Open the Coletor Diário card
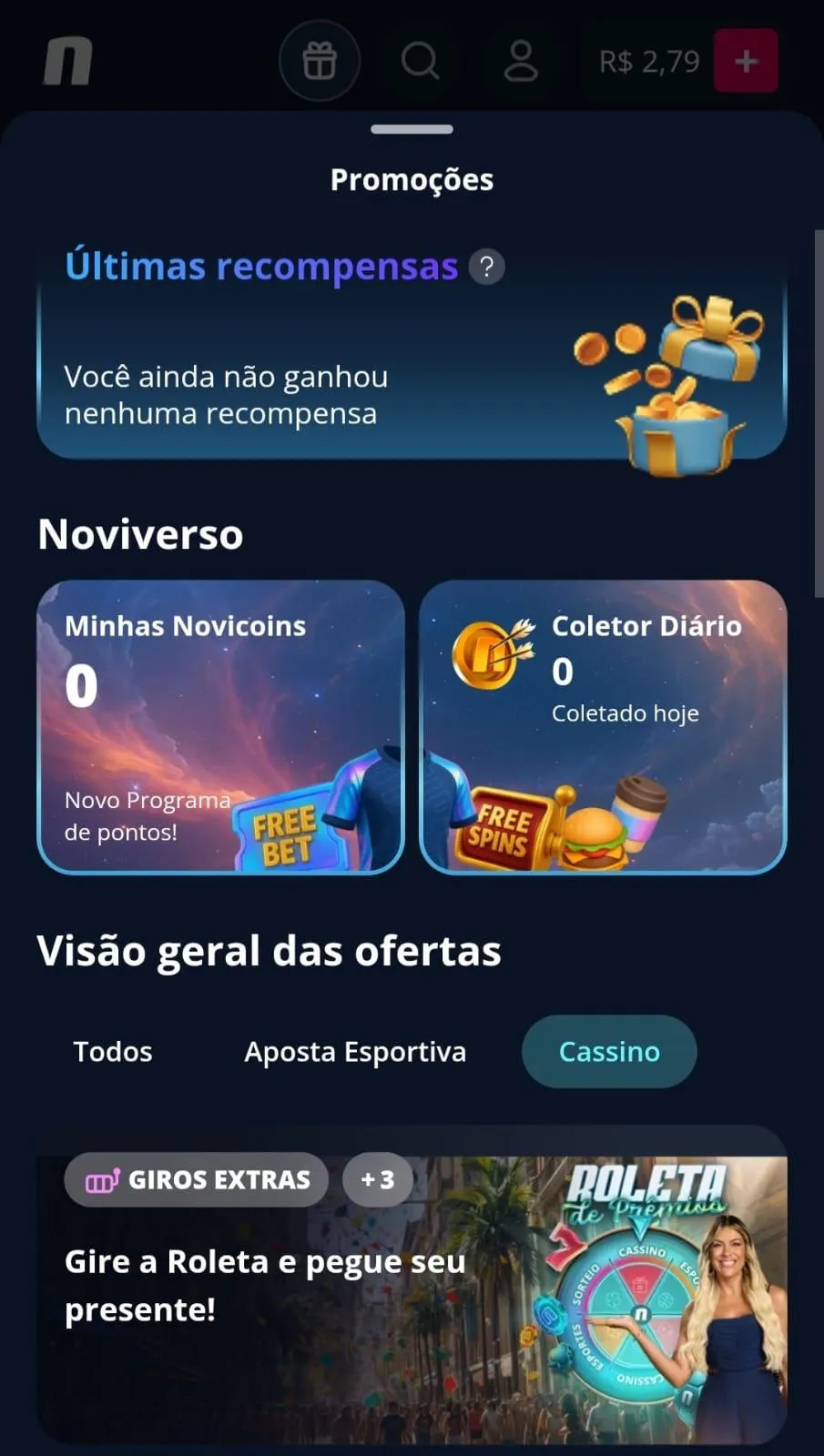Screen dimensions: 824x1456 tap(604, 726)
